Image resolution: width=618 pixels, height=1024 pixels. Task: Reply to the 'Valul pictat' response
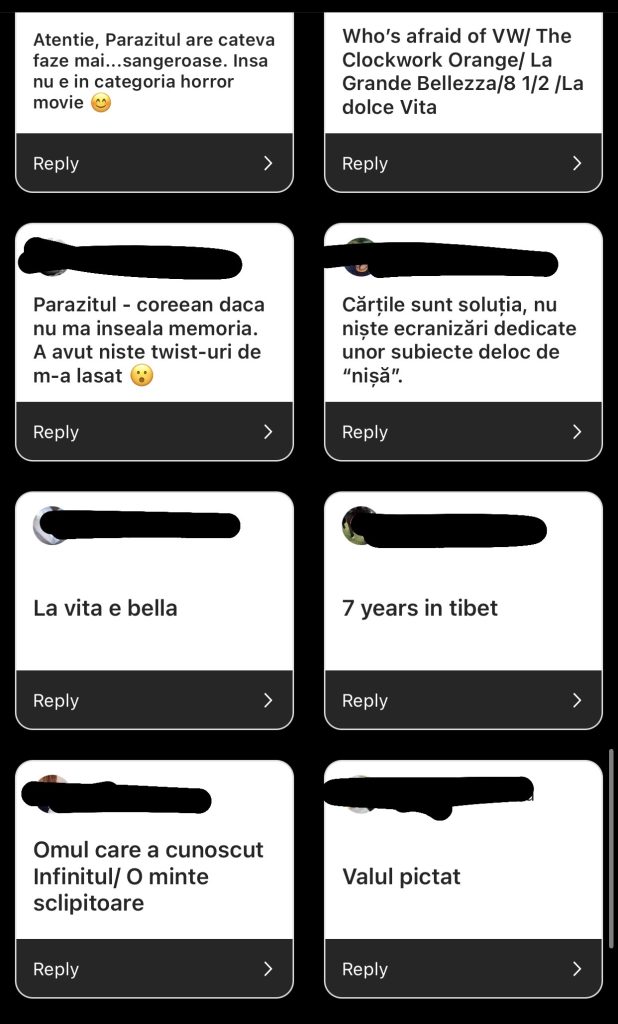coord(463,969)
